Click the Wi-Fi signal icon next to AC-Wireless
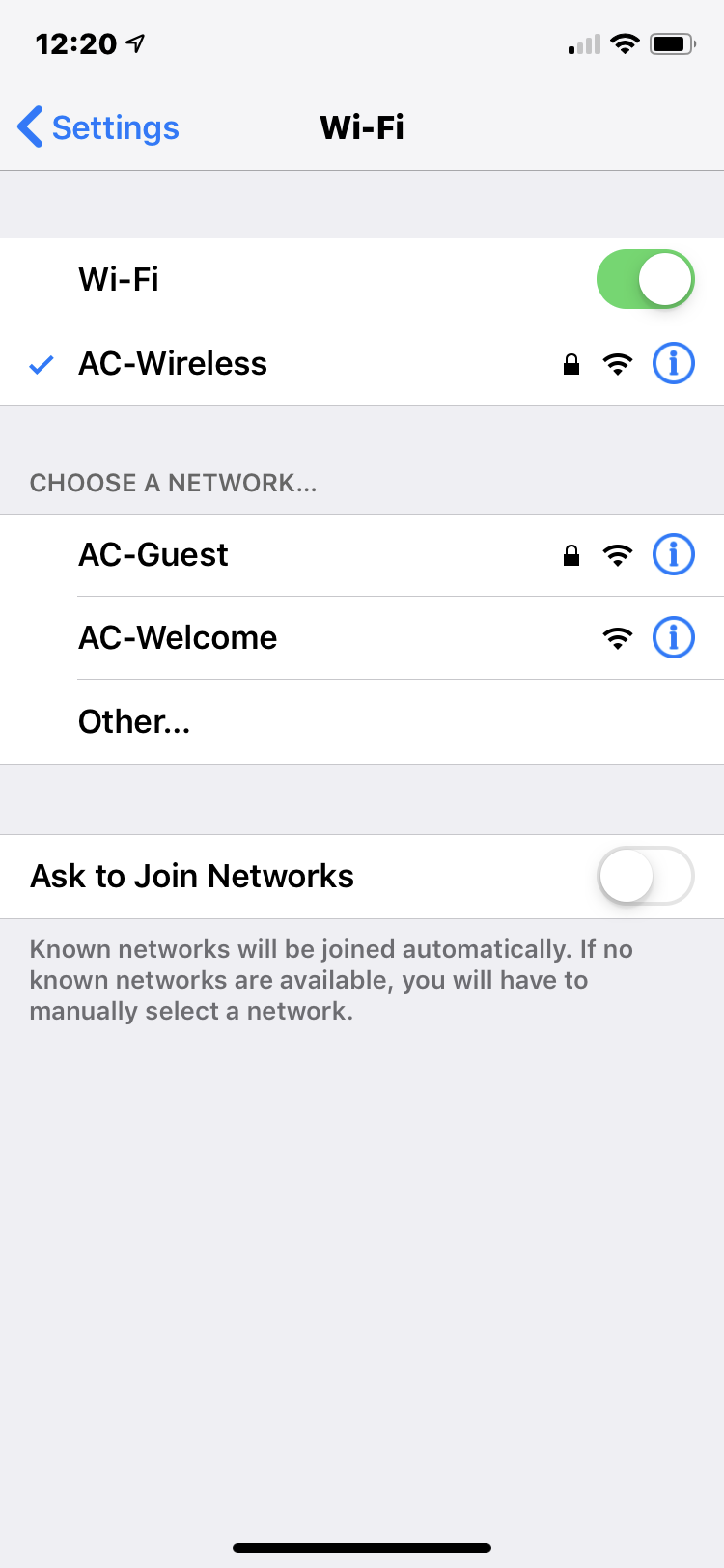Image resolution: width=724 pixels, height=1568 pixels. 618,363
